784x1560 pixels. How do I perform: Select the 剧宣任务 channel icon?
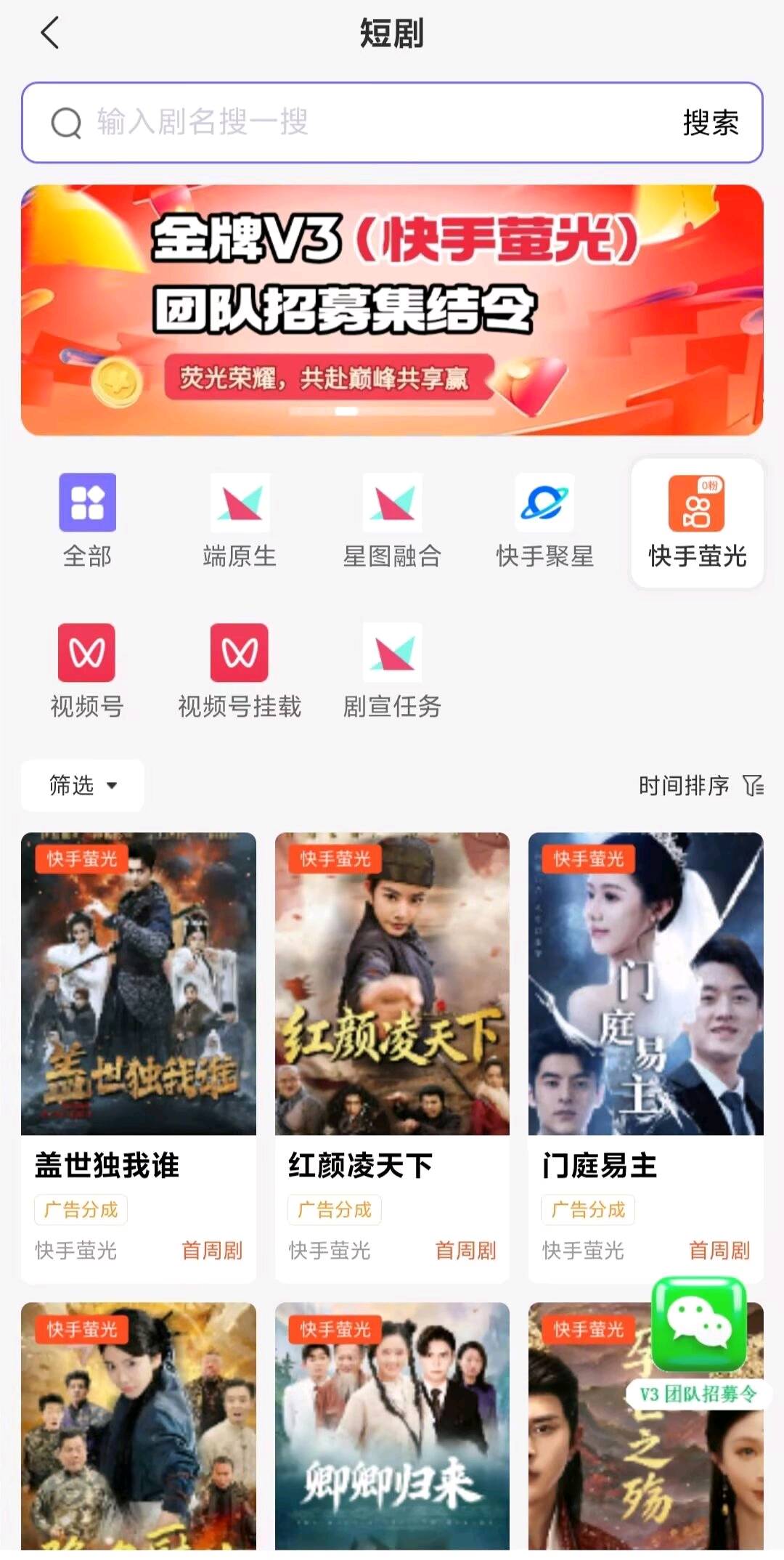click(391, 651)
